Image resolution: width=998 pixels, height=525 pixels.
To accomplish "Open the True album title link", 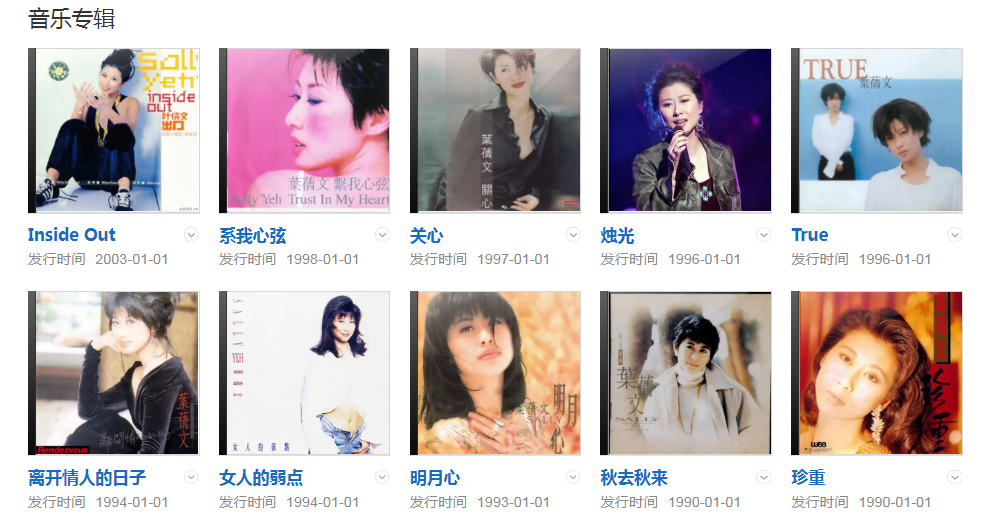I will coord(810,236).
